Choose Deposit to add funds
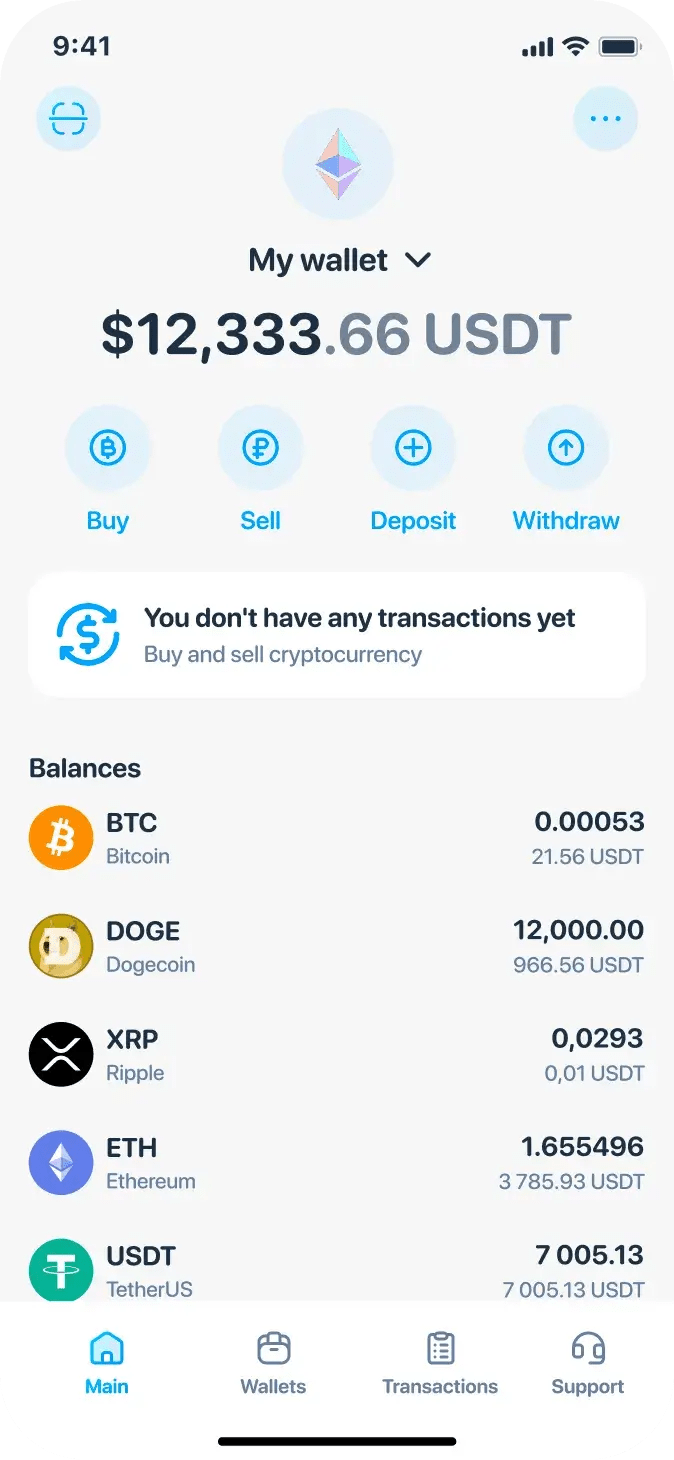674x1460 pixels. coord(413,450)
